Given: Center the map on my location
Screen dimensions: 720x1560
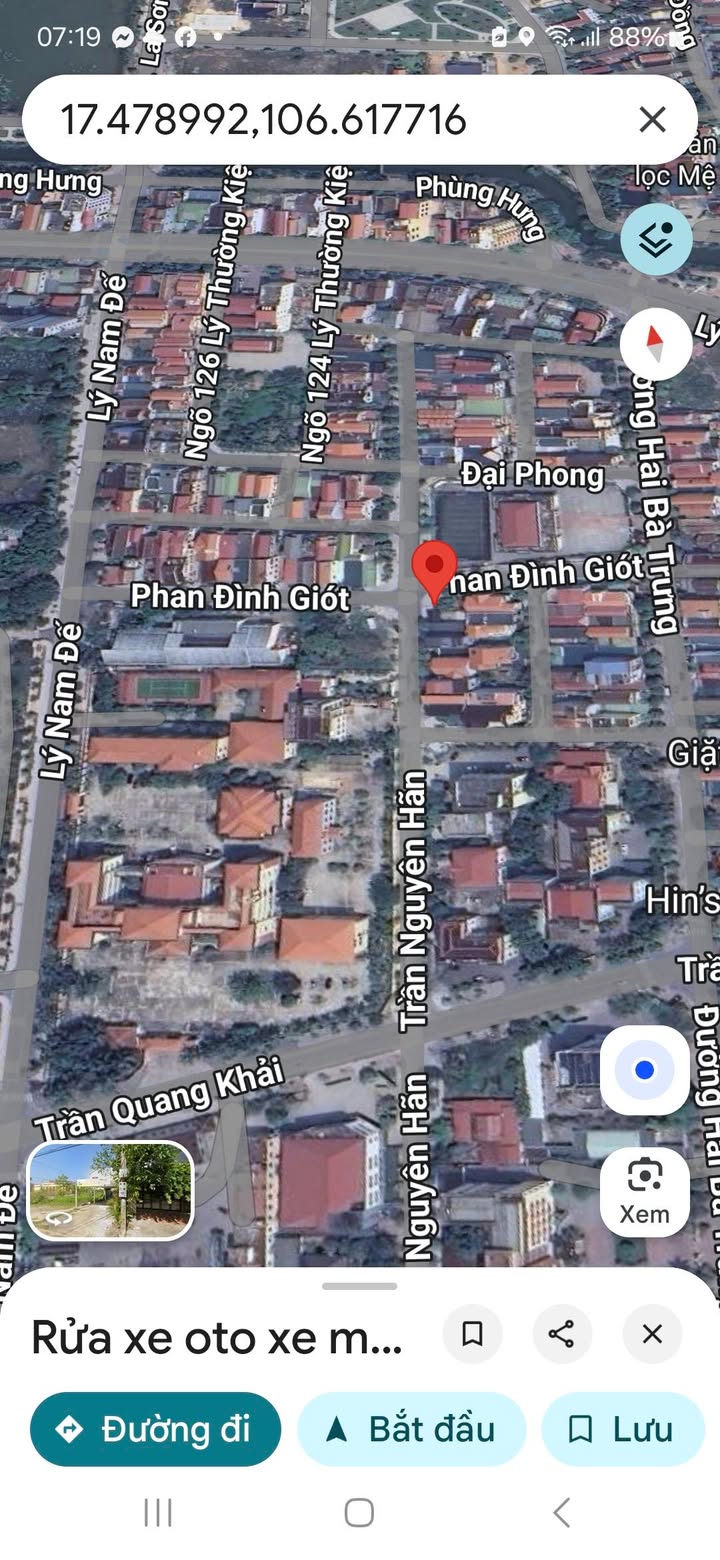Looking at the screenshot, I should pos(645,1070).
